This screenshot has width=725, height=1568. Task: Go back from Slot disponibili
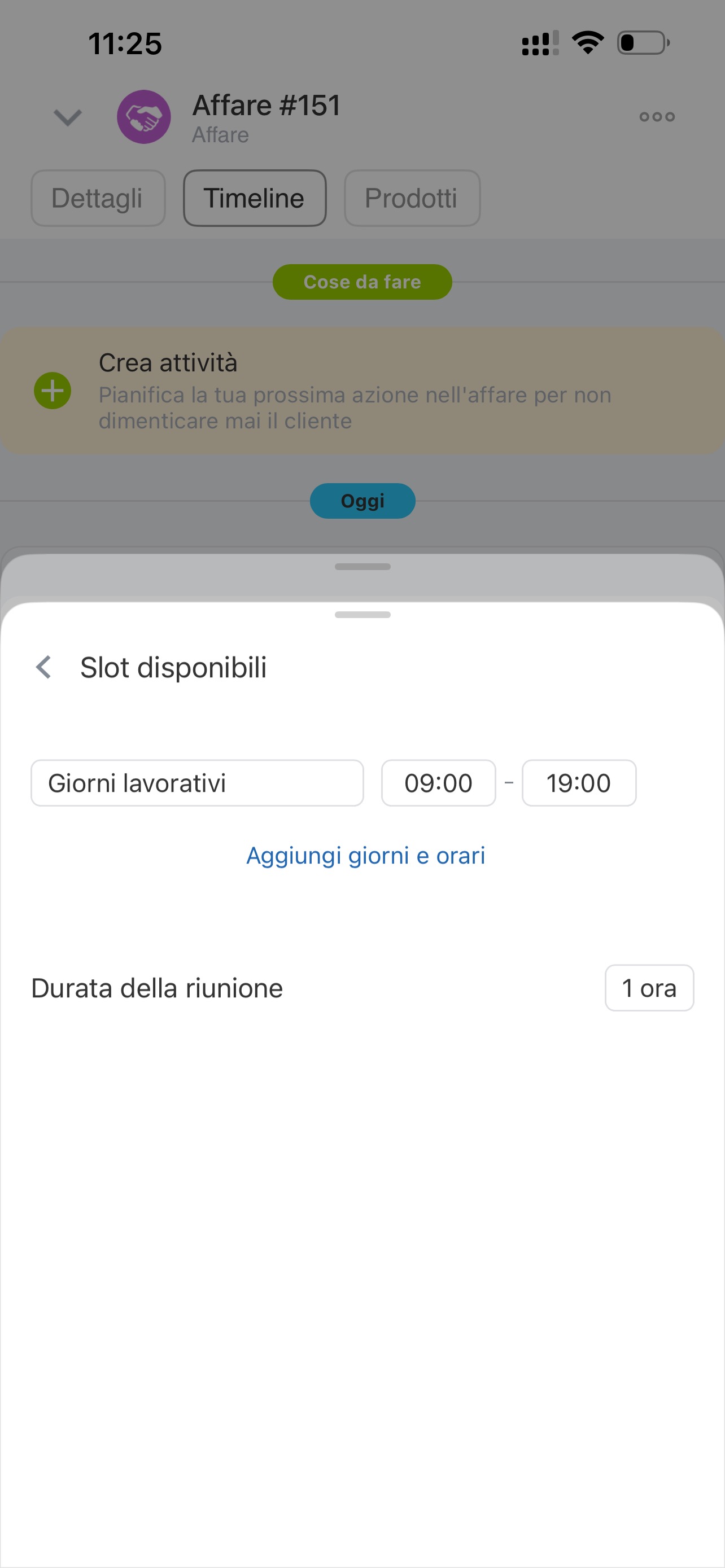click(44, 667)
